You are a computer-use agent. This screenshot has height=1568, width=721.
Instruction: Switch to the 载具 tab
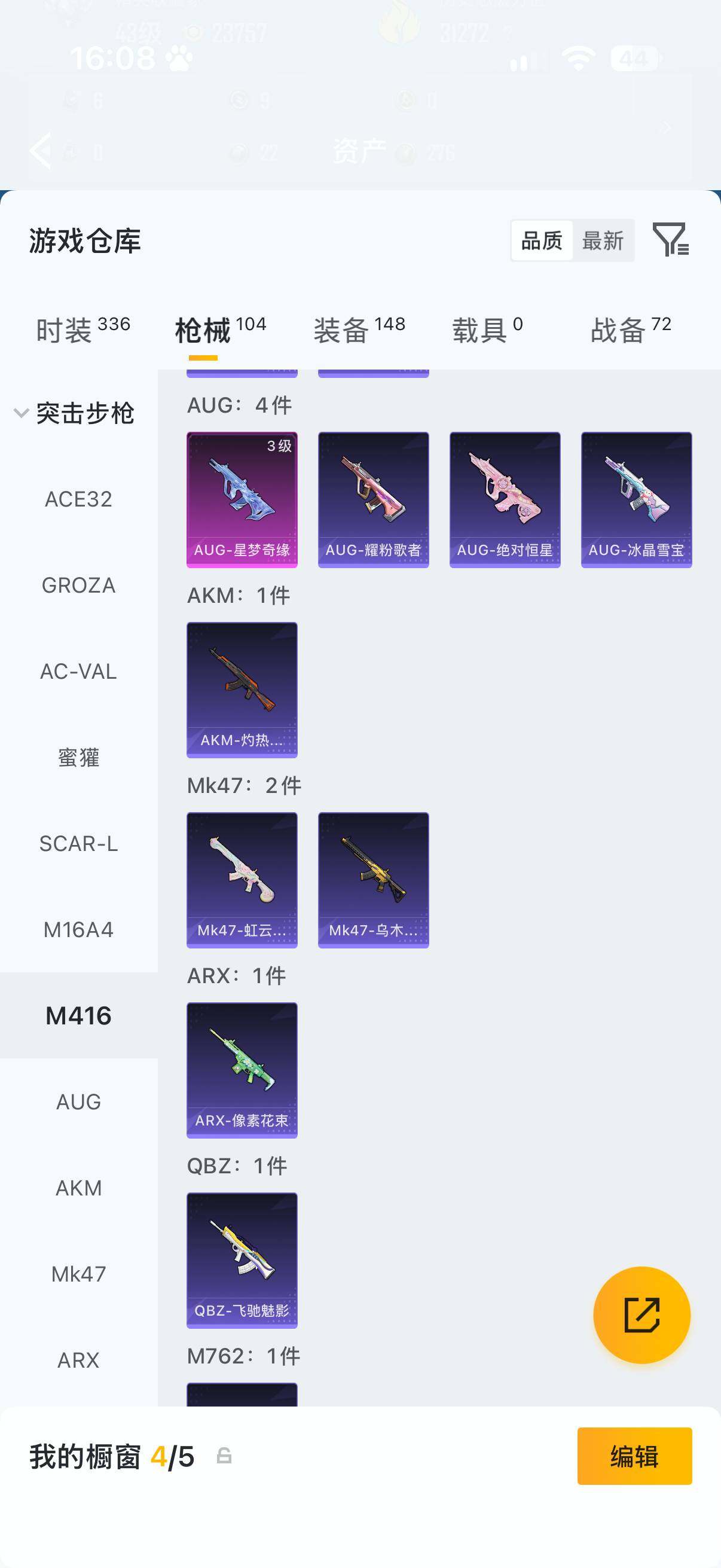pyautogui.click(x=487, y=330)
